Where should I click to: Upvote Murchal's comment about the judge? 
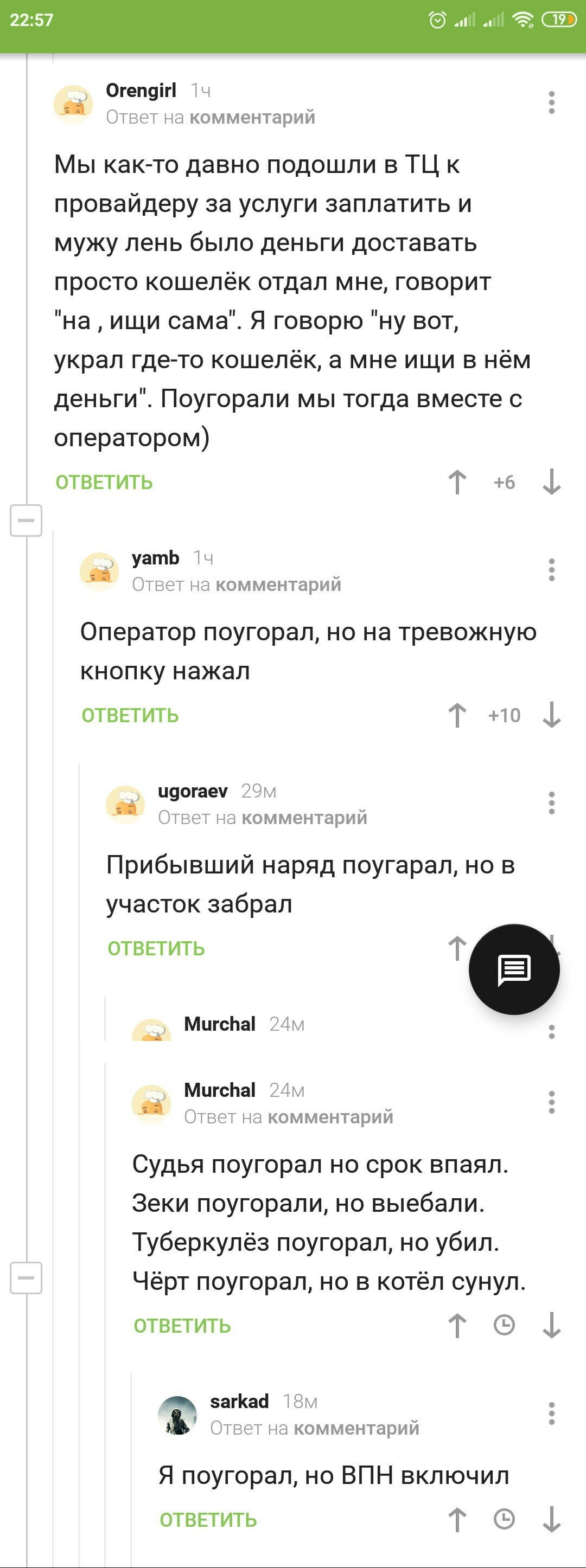[x=457, y=1326]
